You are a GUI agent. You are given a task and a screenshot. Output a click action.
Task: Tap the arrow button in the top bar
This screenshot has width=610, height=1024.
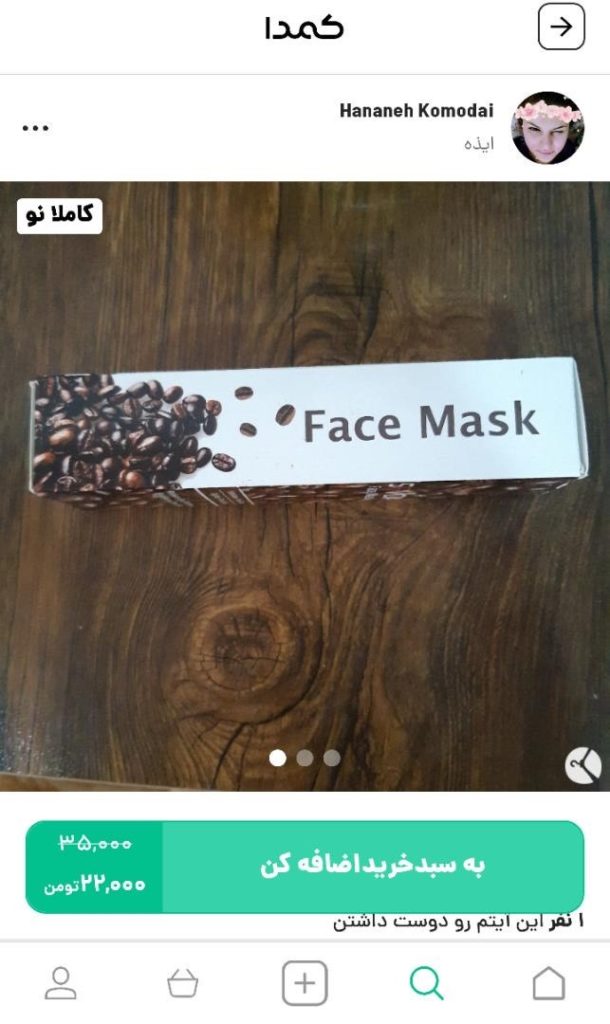coord(561,27)
